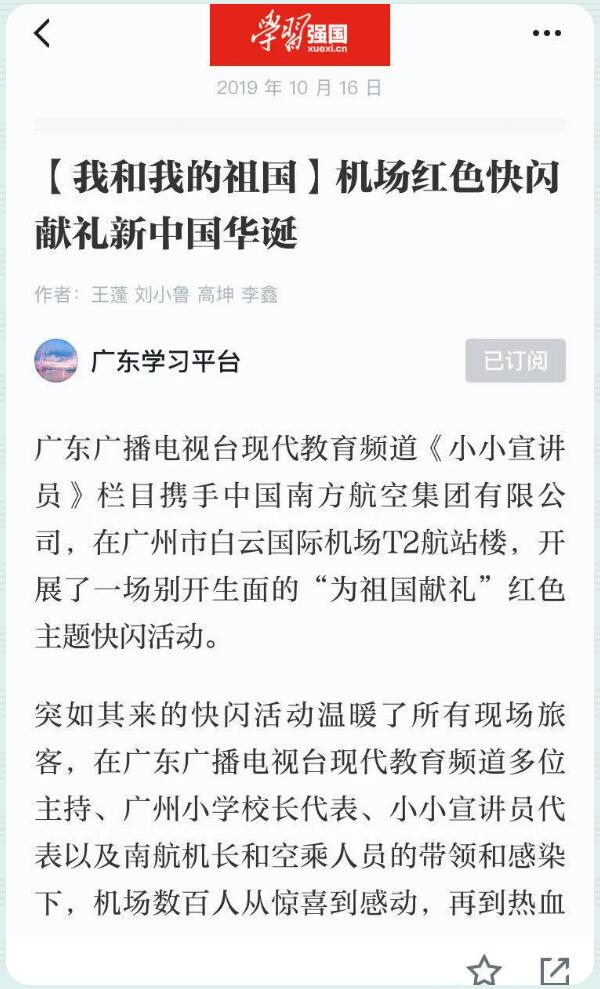Go back using the top-left arrow
Screen dimensions: 600x989
[x=41, y=33]
